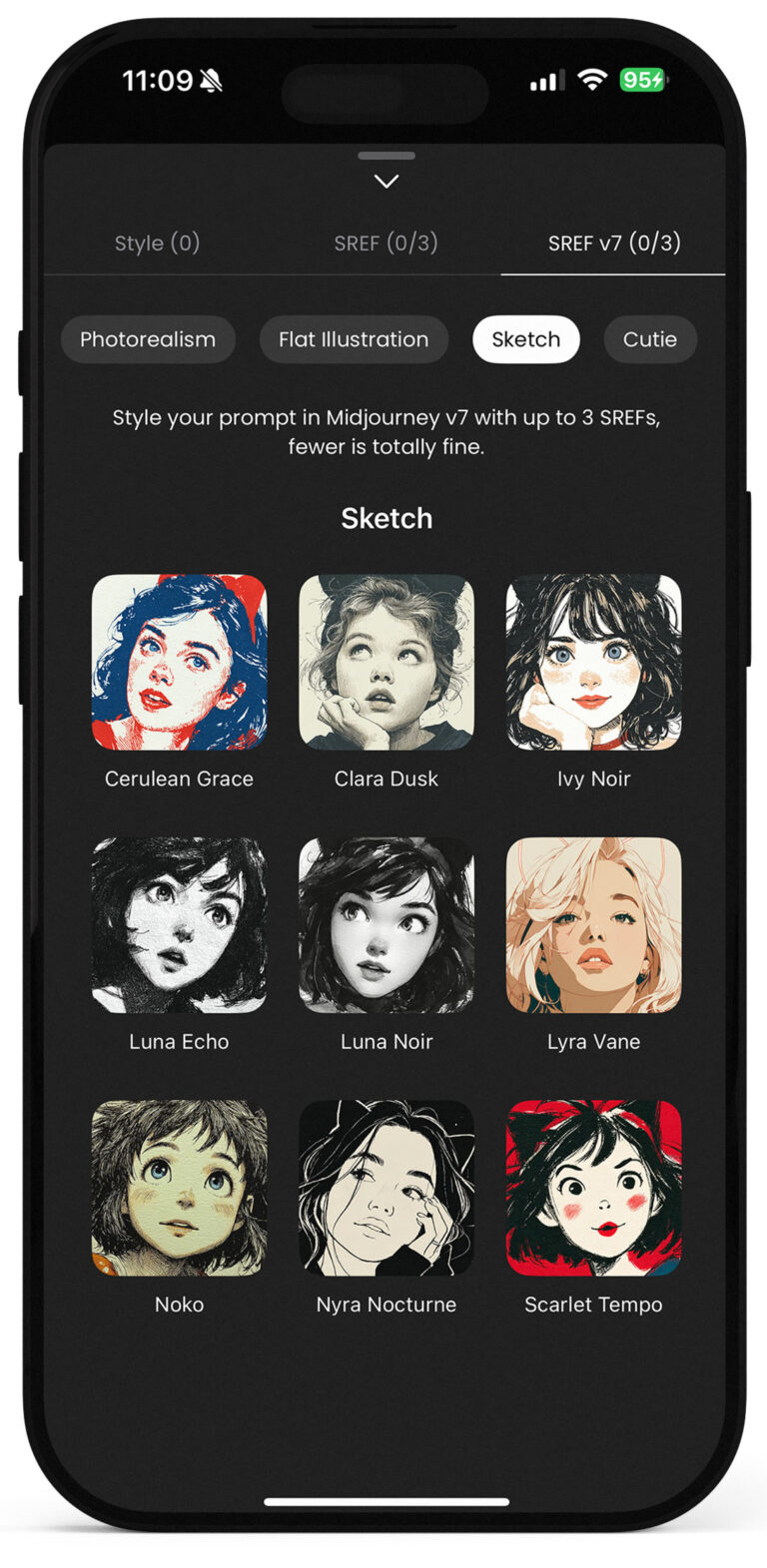Switch to the SREF (0/3) tab
This screenshot has height=1568, width=767.
[x=386, y=243]
